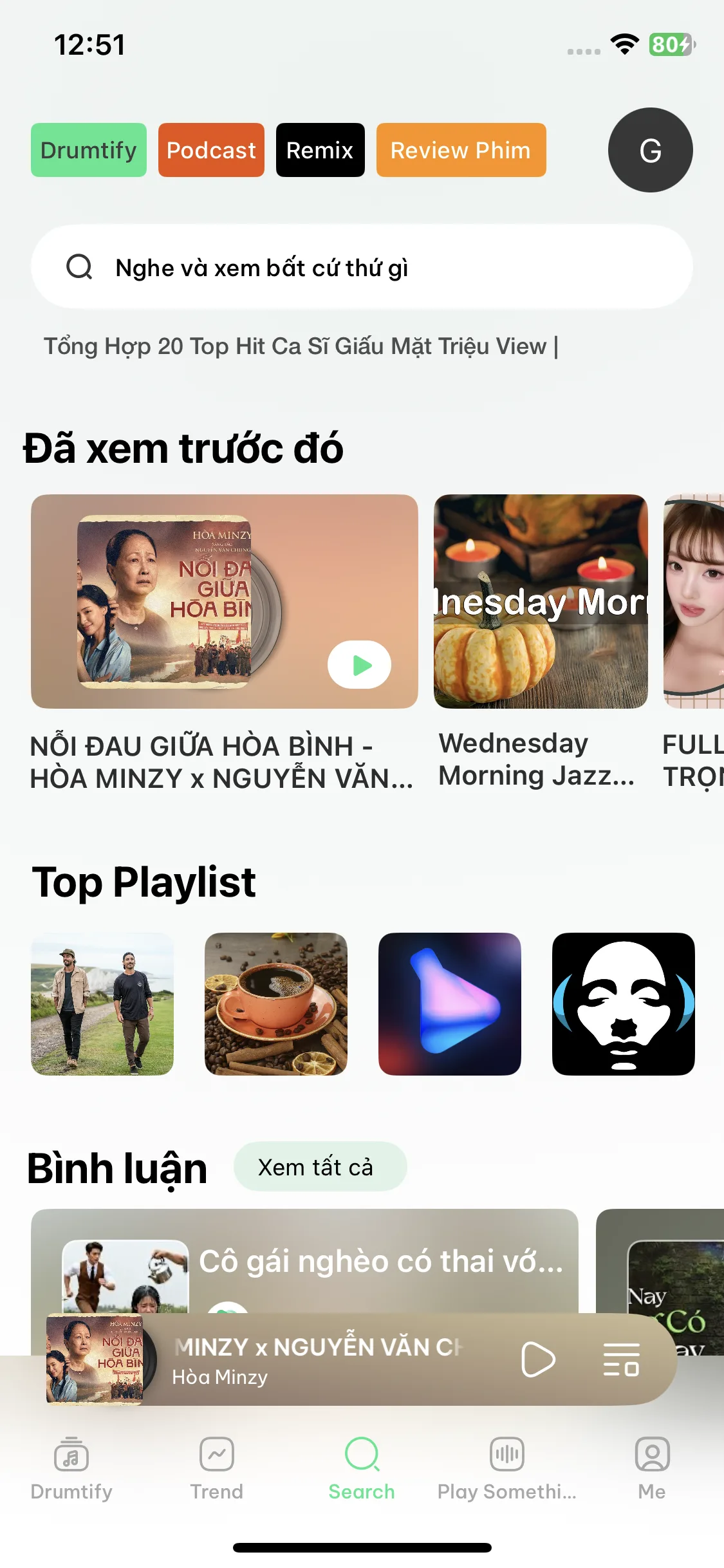Play 'Nỗi Đau Giữa Hòa Bình' card
Screen dimensions: 724x1568
click(359, 664)
